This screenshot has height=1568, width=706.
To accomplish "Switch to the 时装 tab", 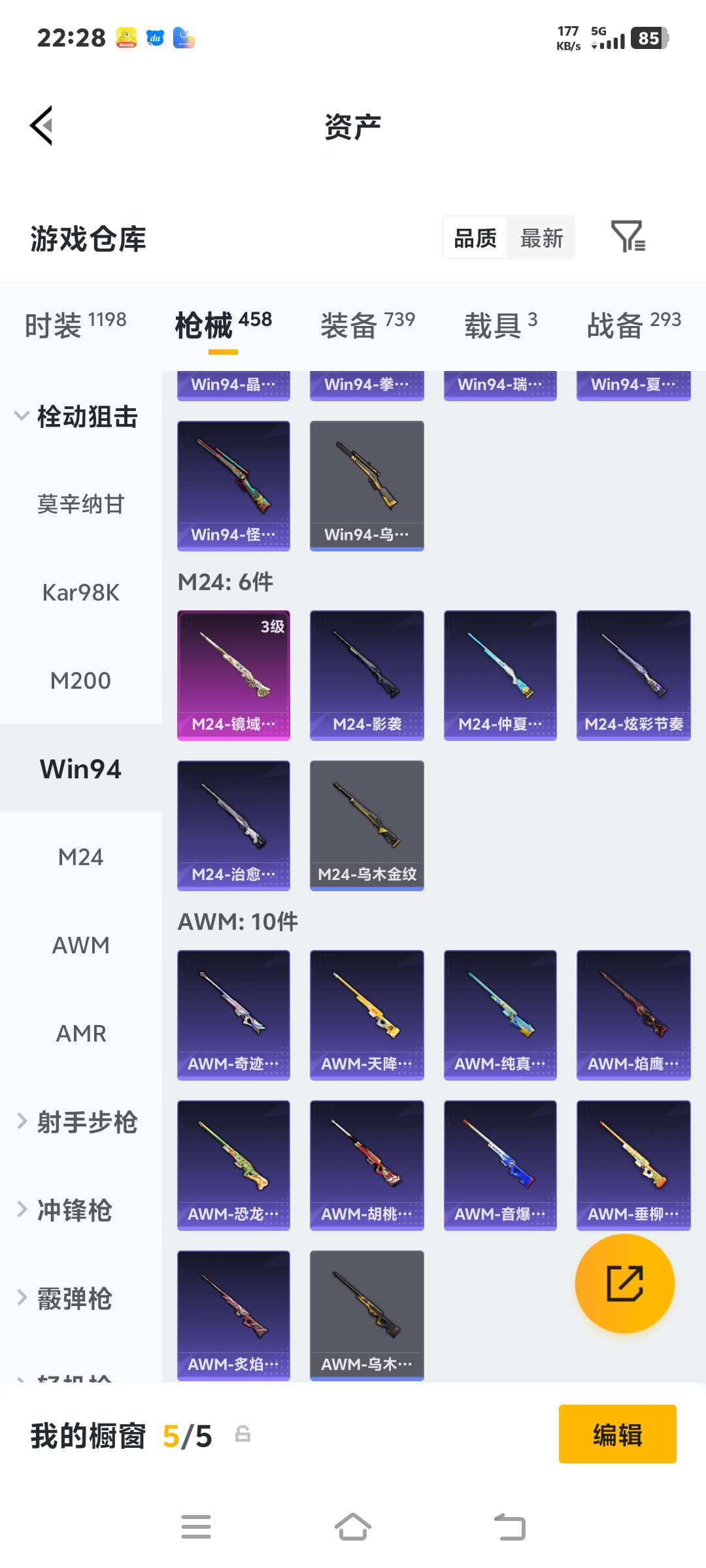I will 75,324.
